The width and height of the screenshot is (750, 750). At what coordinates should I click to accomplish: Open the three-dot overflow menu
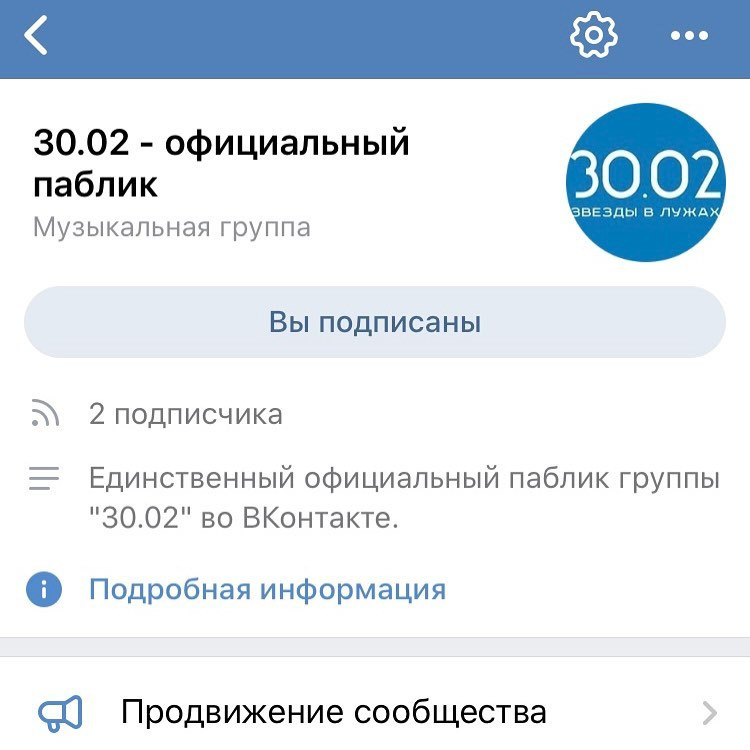[689, 37]
